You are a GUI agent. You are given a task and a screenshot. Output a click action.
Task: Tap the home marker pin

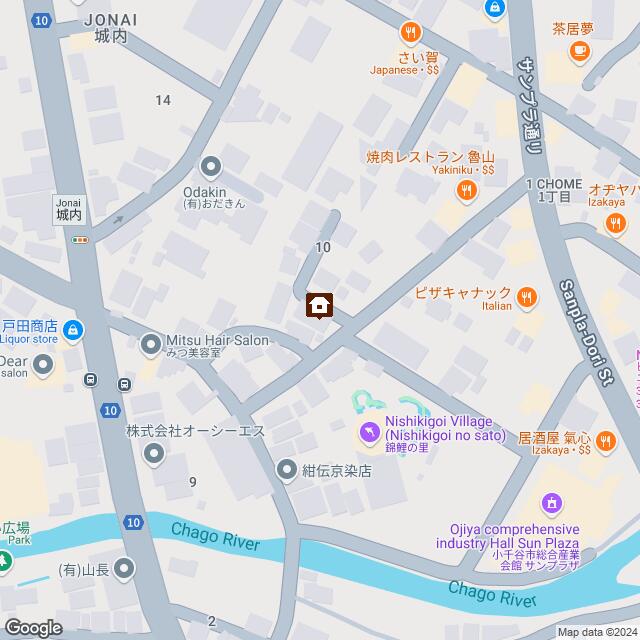point(320,304)
